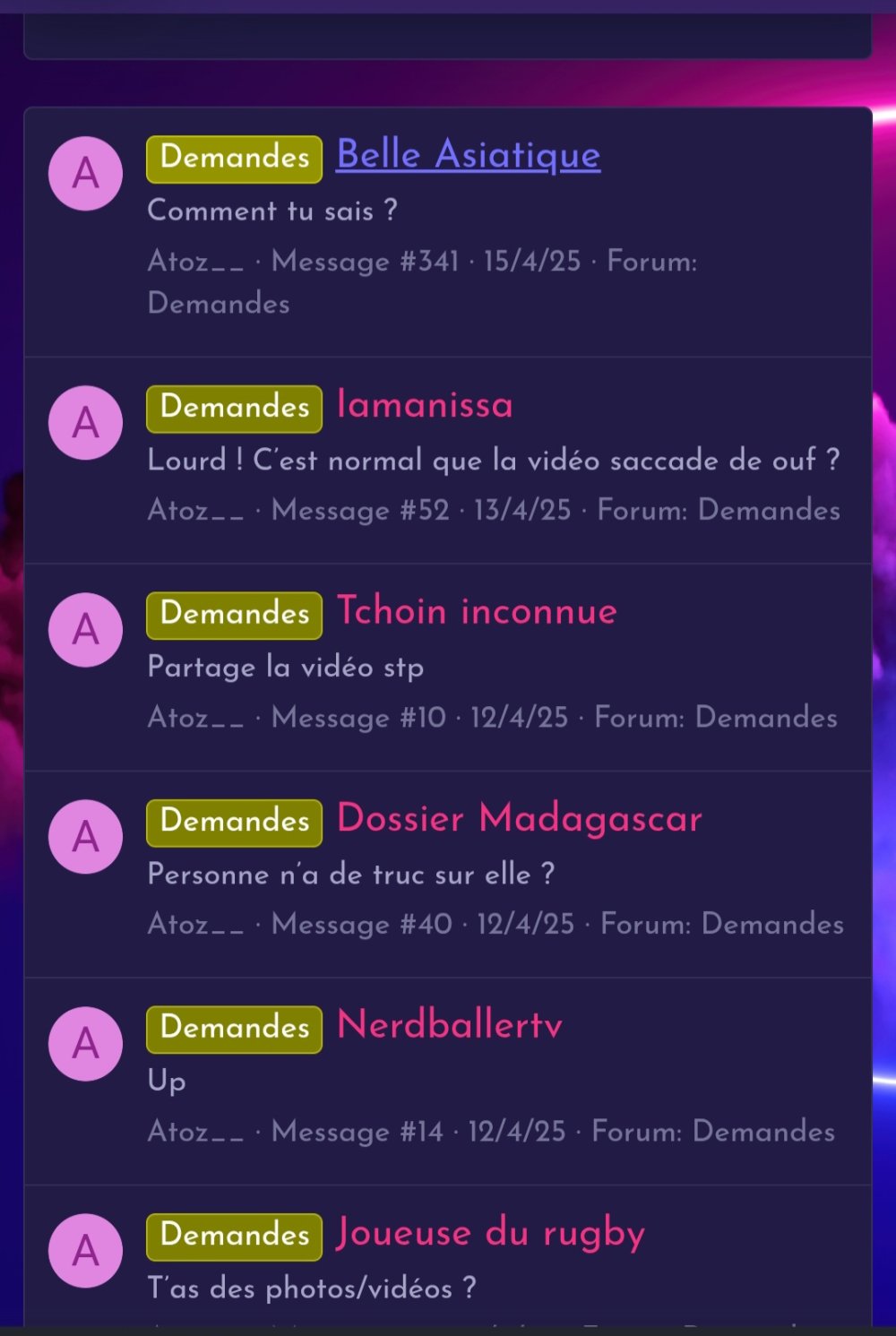Viewport: 896px width, 1336px height.
Task: Open the Iamanissa thread
Action: (x=425, y=405)
